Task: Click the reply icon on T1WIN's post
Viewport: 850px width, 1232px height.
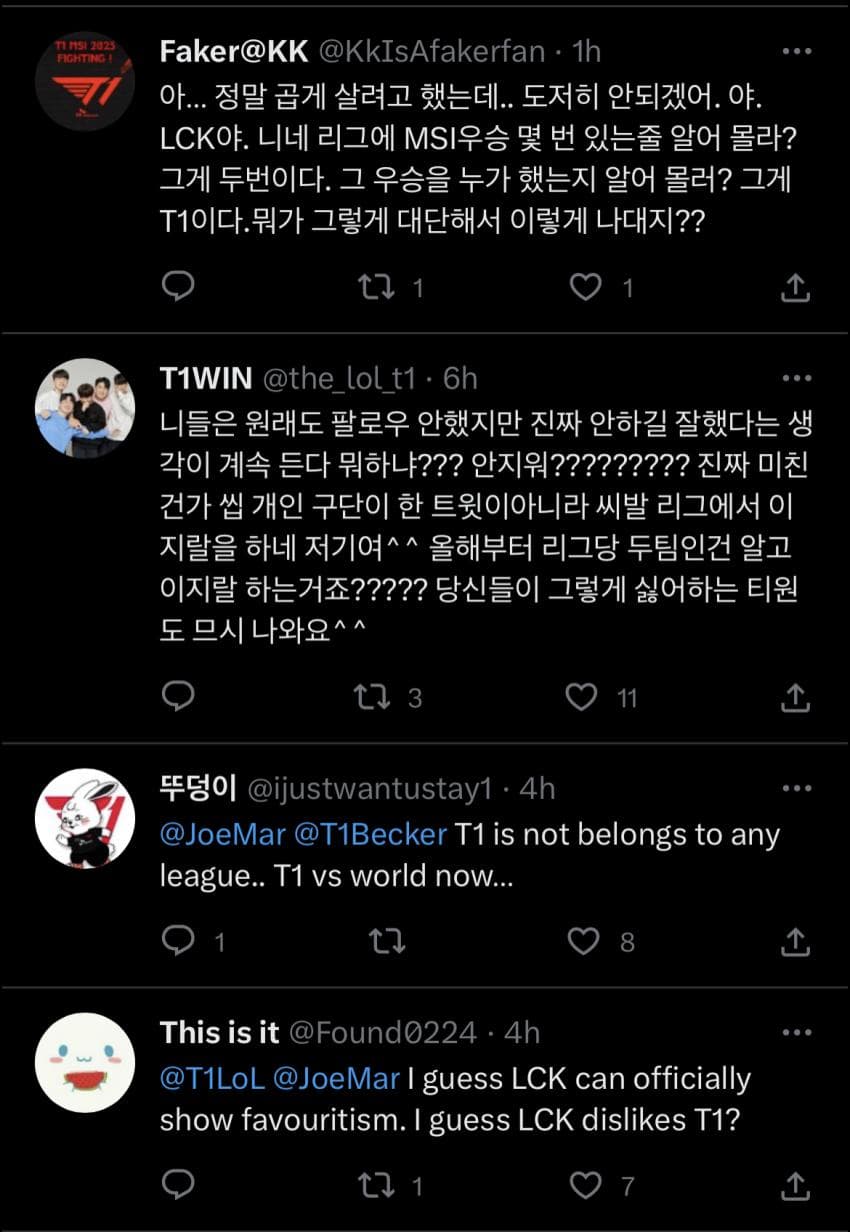Action: click(x=178, y=697)
